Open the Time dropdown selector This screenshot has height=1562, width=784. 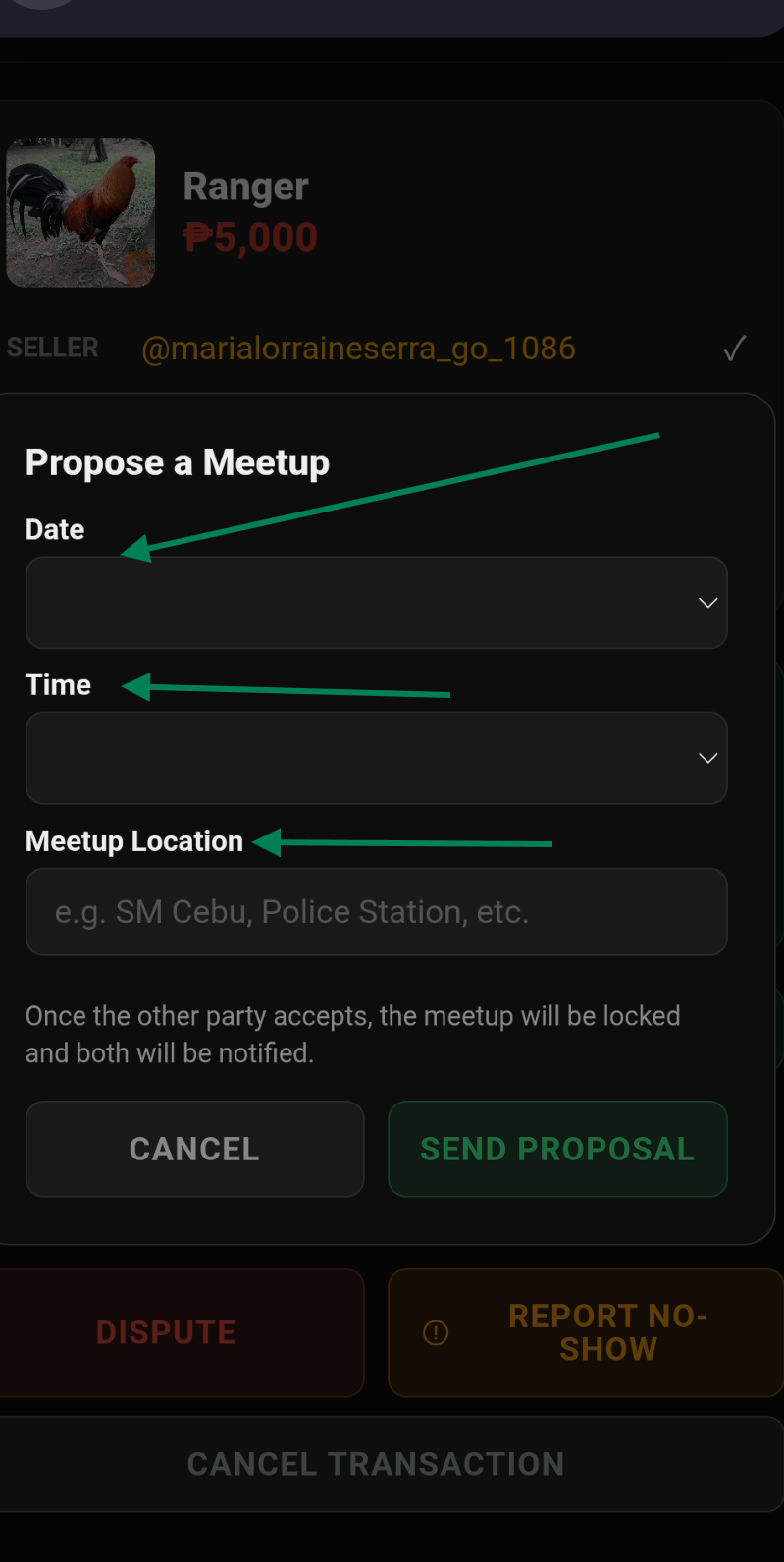click(x=377, y=758)
